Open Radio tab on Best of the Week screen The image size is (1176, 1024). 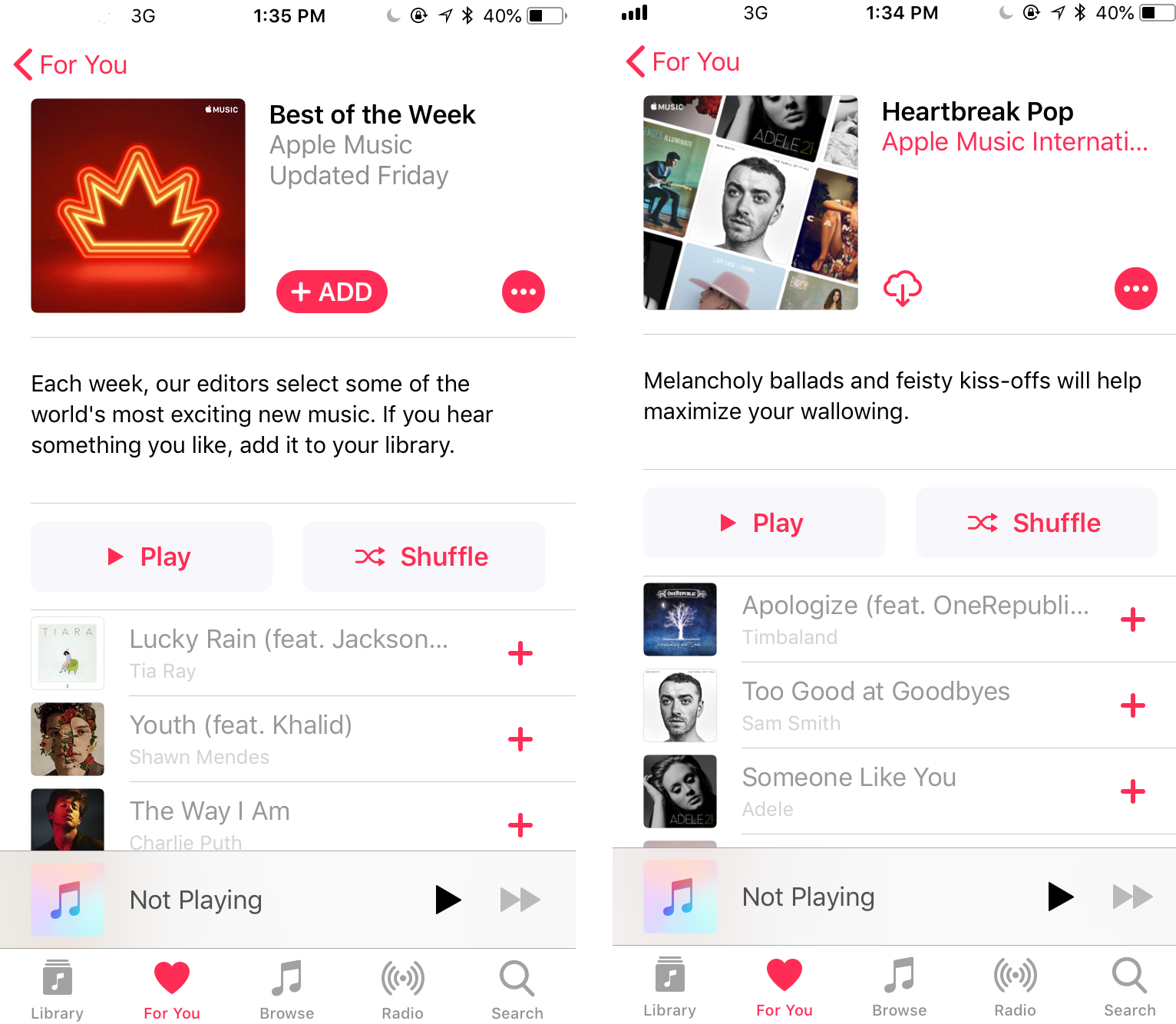[402, 990]
